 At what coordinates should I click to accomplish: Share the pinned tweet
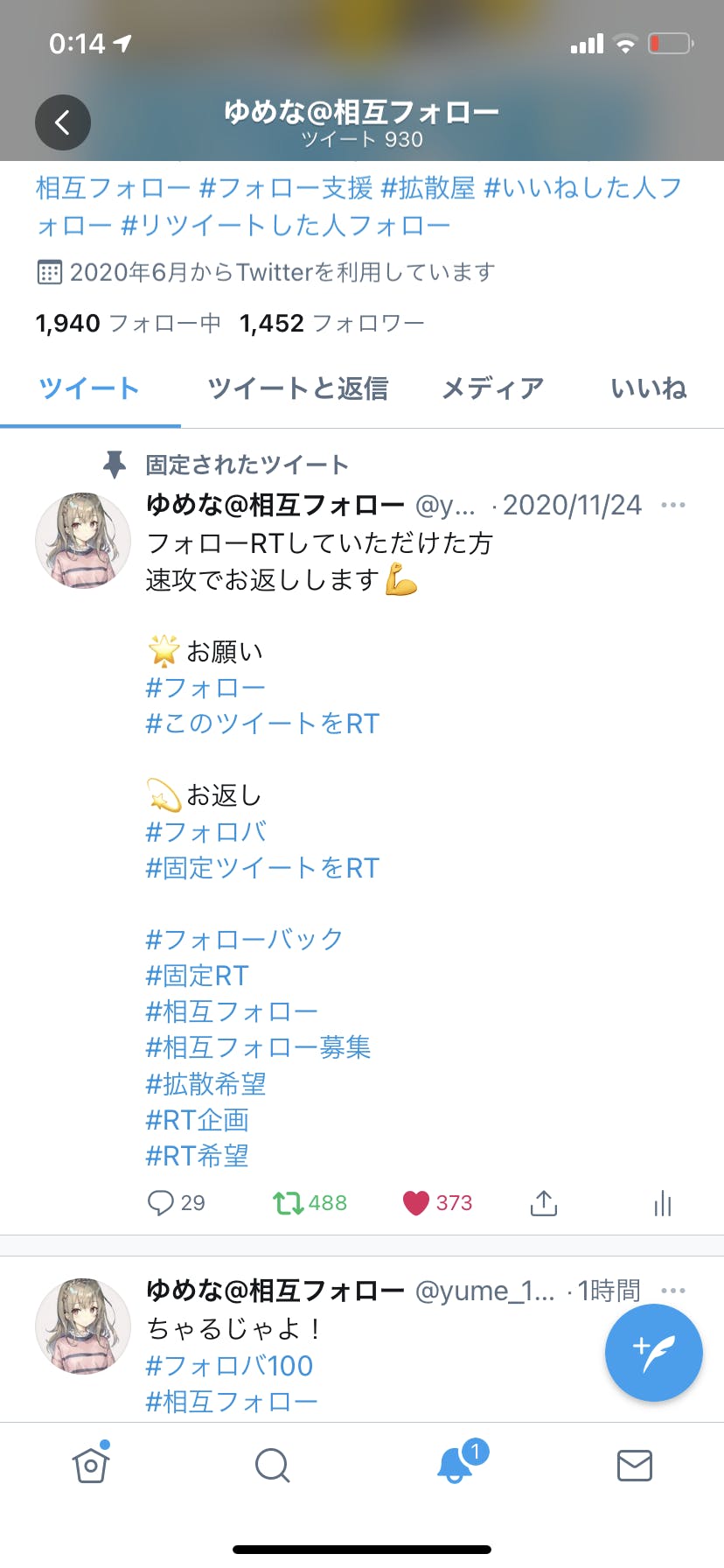(543, 1203)
